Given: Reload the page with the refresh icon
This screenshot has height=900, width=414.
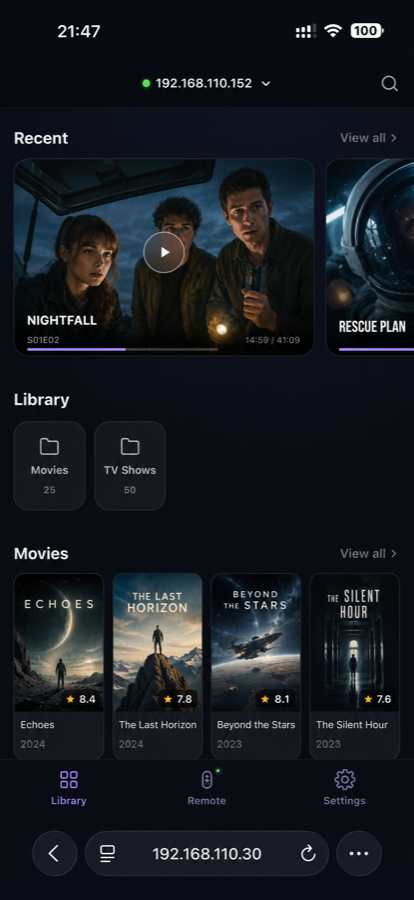Looking at the screenshot, I should [x=308, y=854].
